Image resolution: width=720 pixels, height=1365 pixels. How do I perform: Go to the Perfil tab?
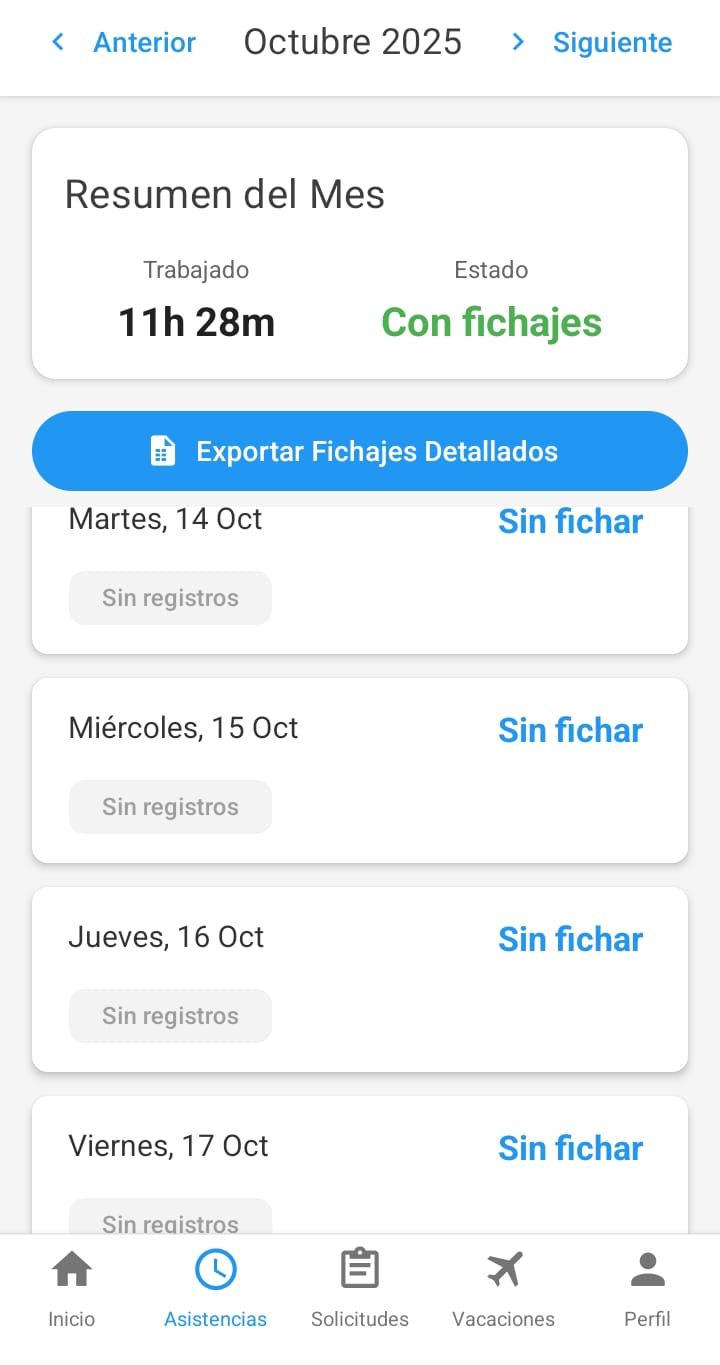pyautogui.click(x=648, y=1288)
